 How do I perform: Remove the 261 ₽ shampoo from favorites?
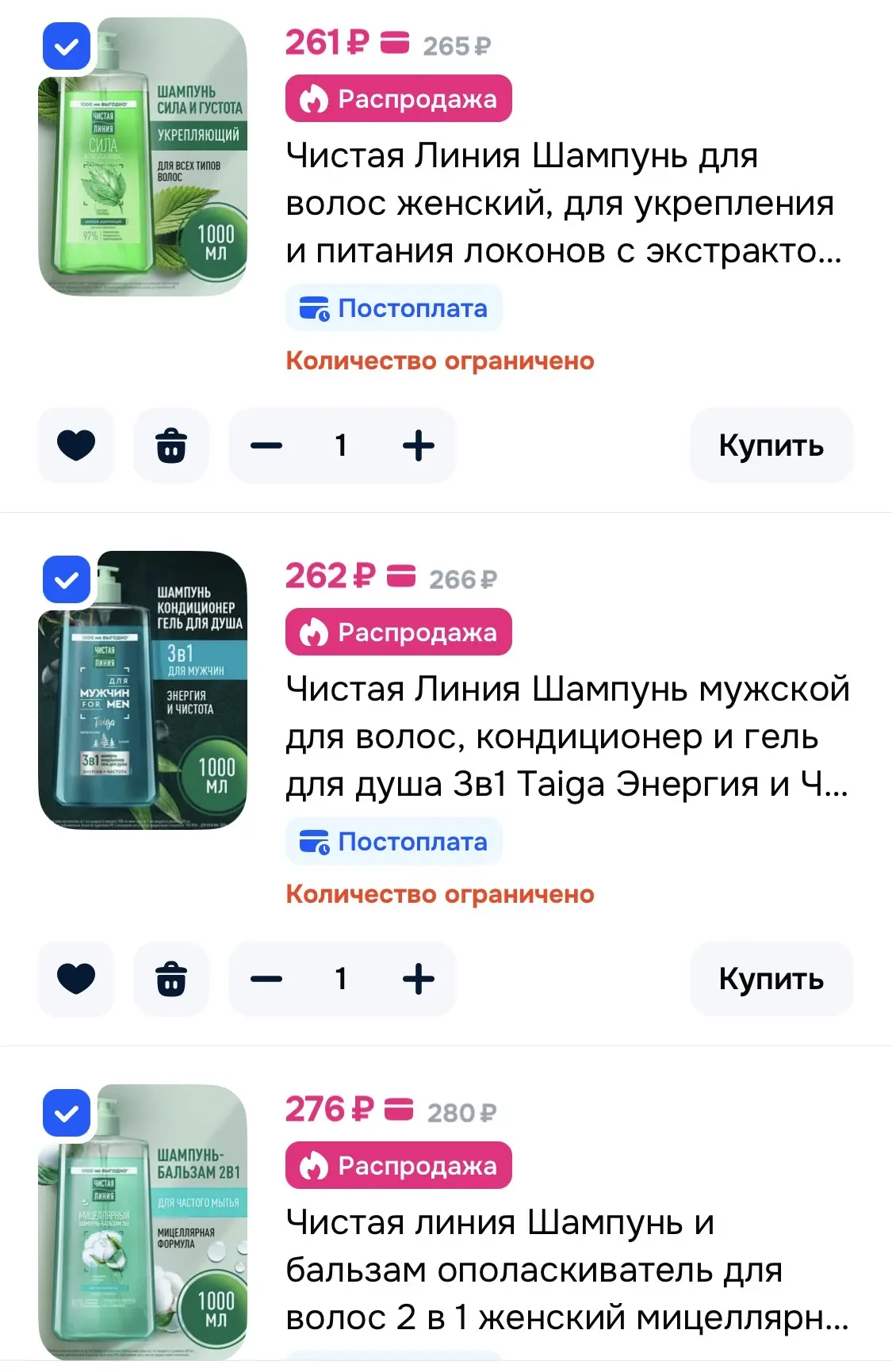pos(76,445)
